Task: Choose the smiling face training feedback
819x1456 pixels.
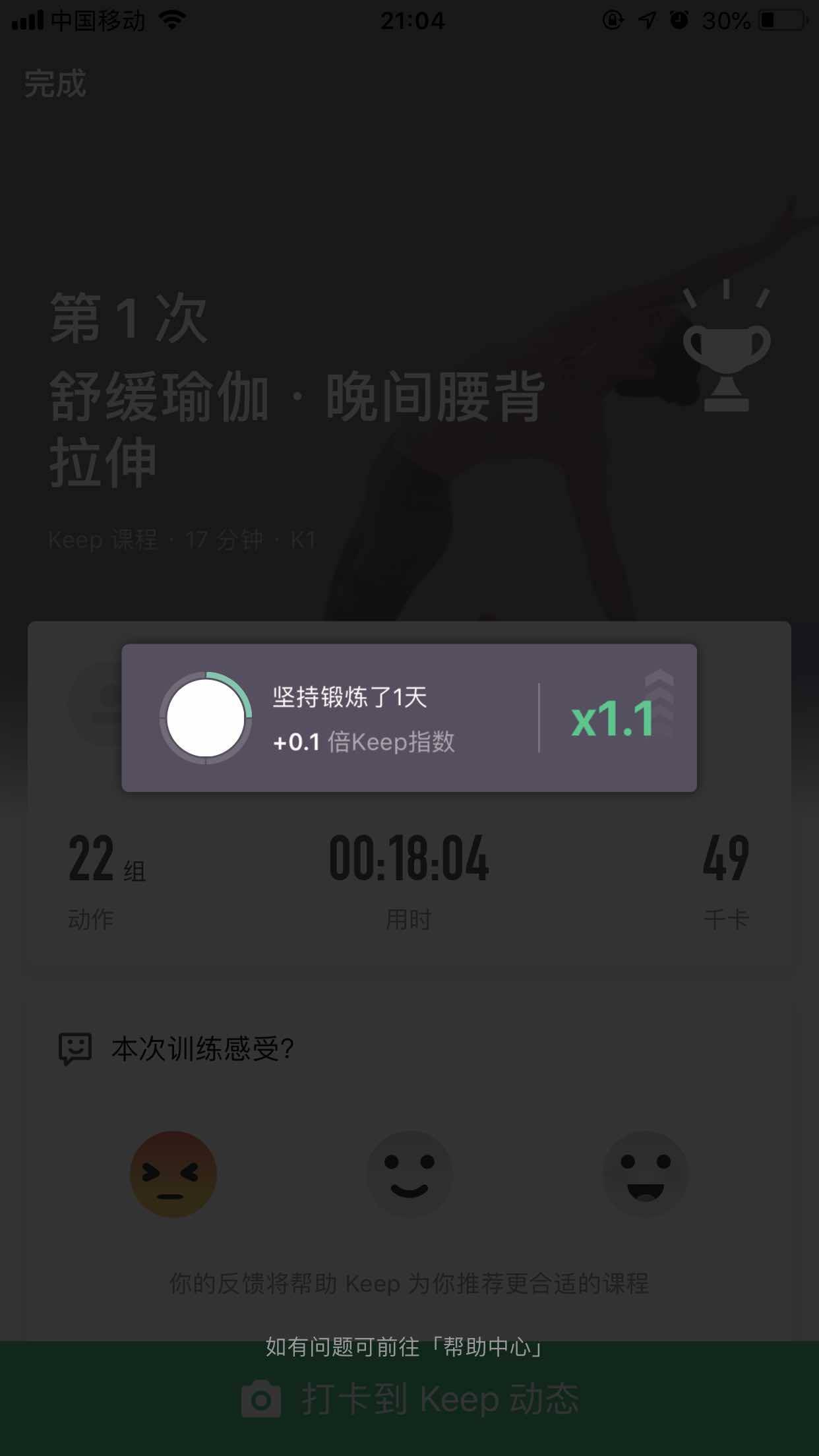Action: (x=409, y=1174)
